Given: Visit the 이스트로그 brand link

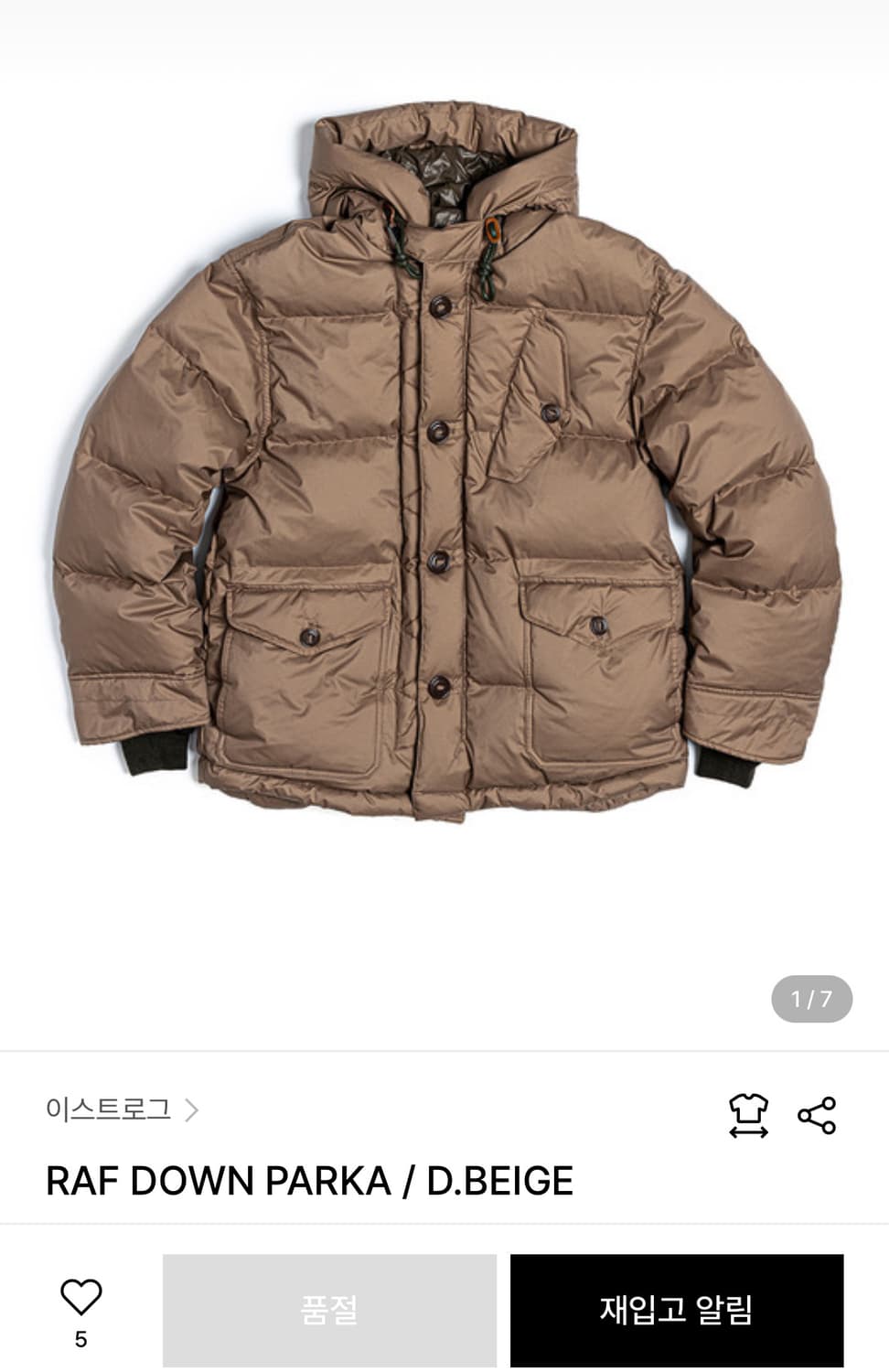Looking at the screenshot, I should 108,1109.
